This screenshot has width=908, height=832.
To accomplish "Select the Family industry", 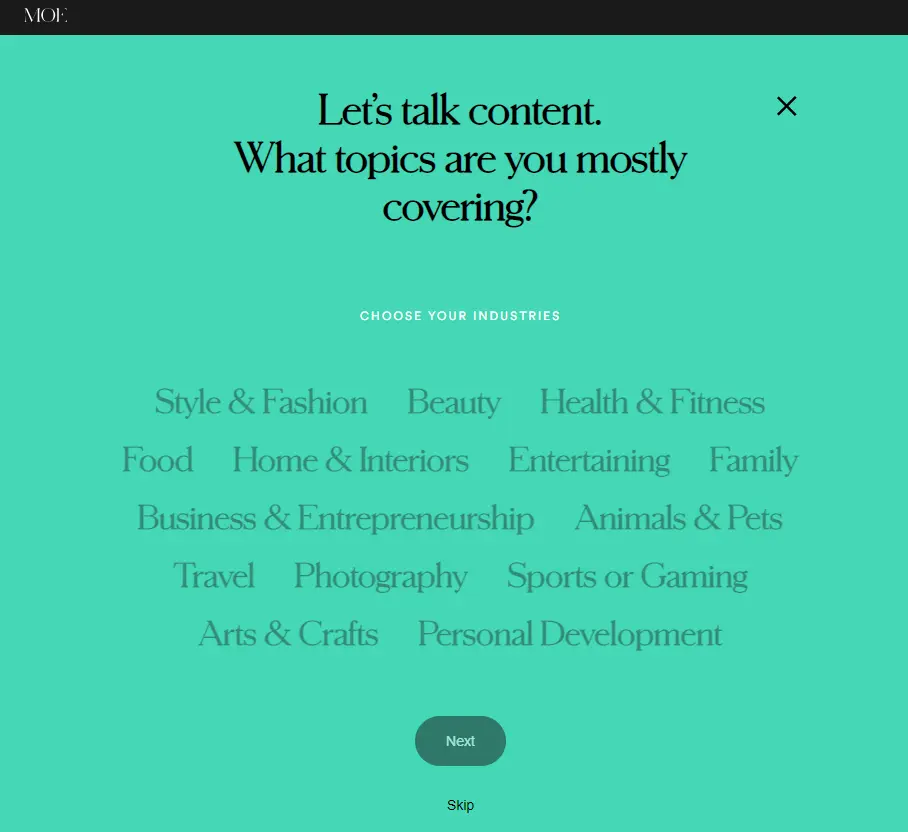I will (753, 460).
